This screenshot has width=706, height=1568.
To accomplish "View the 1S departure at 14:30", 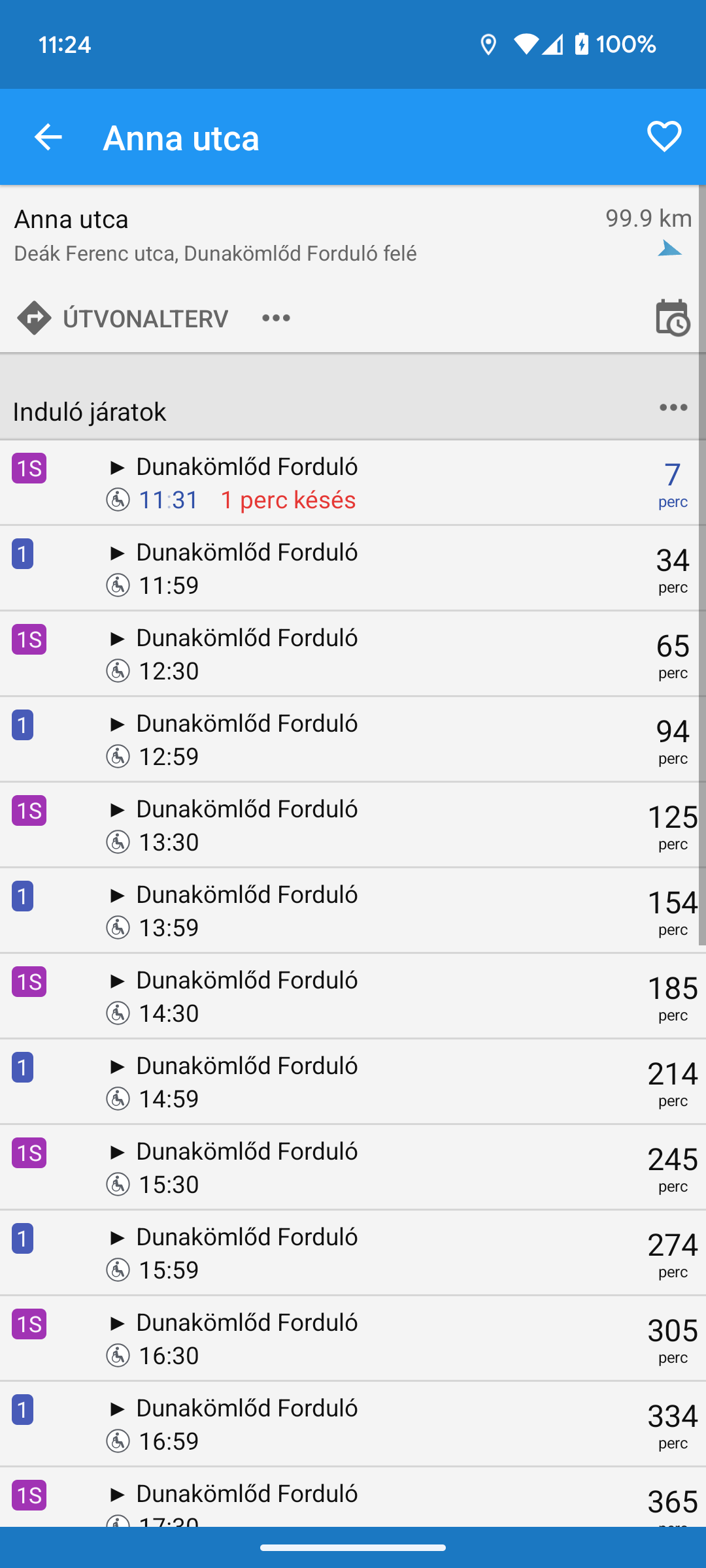I will 353,996.
